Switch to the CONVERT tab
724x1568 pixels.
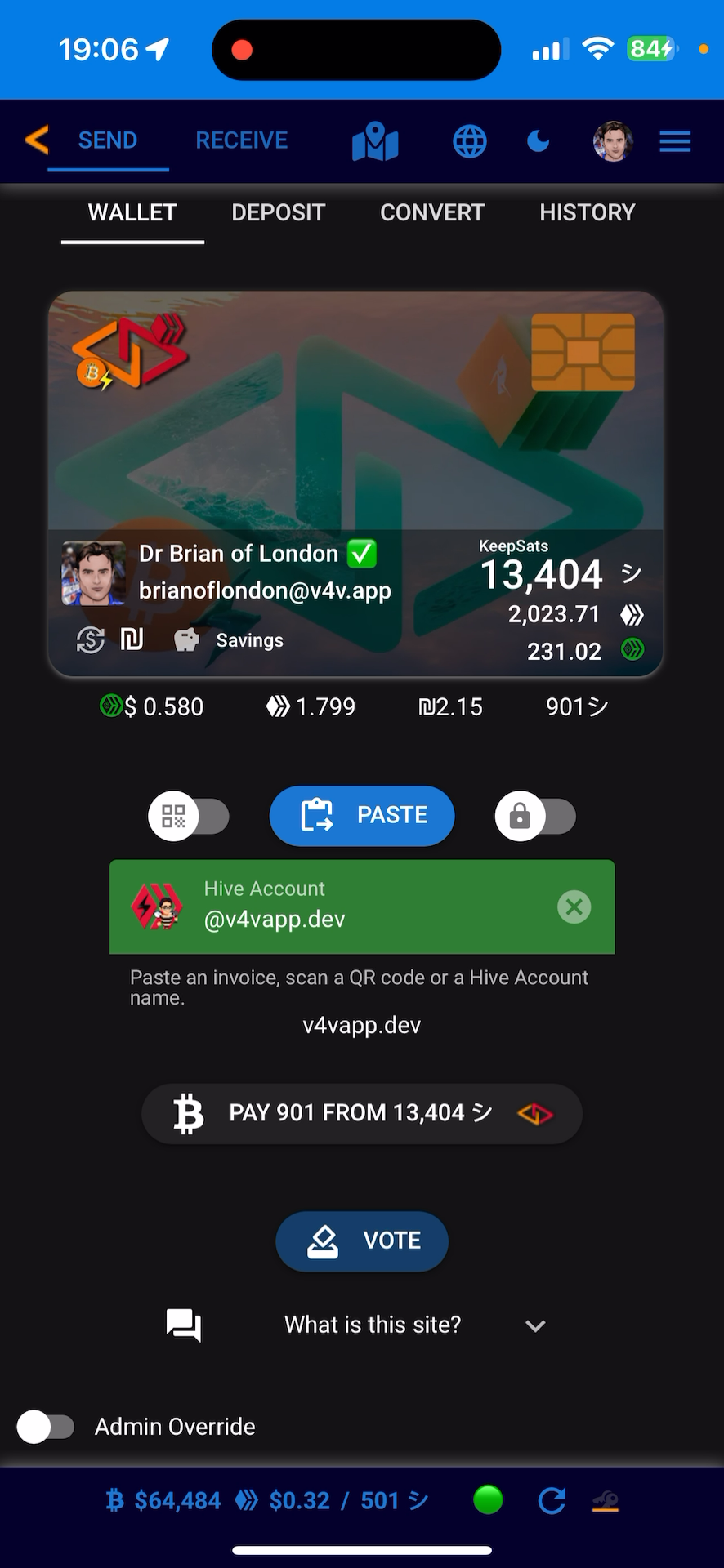click(432, 212)
